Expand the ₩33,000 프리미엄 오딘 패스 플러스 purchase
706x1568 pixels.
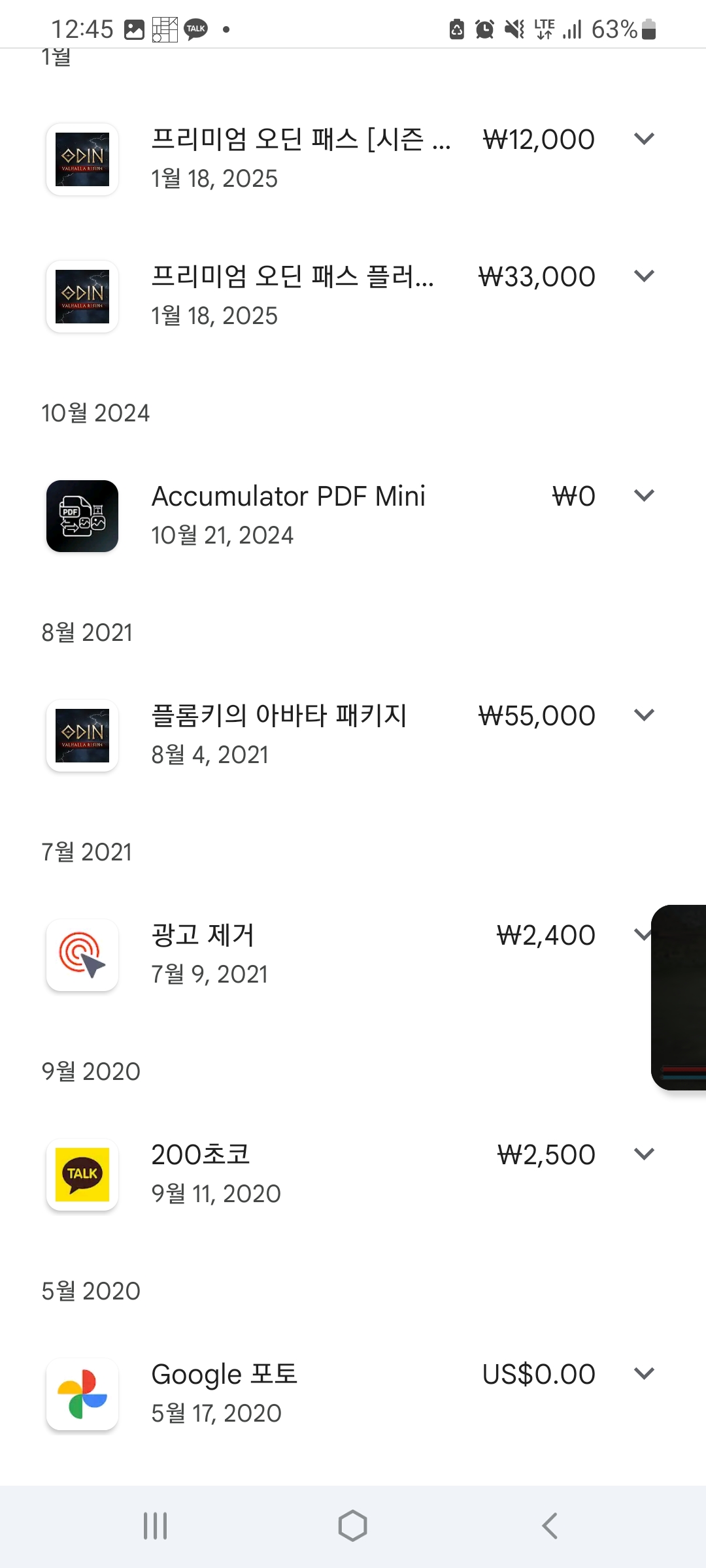[x=644, y=276]
